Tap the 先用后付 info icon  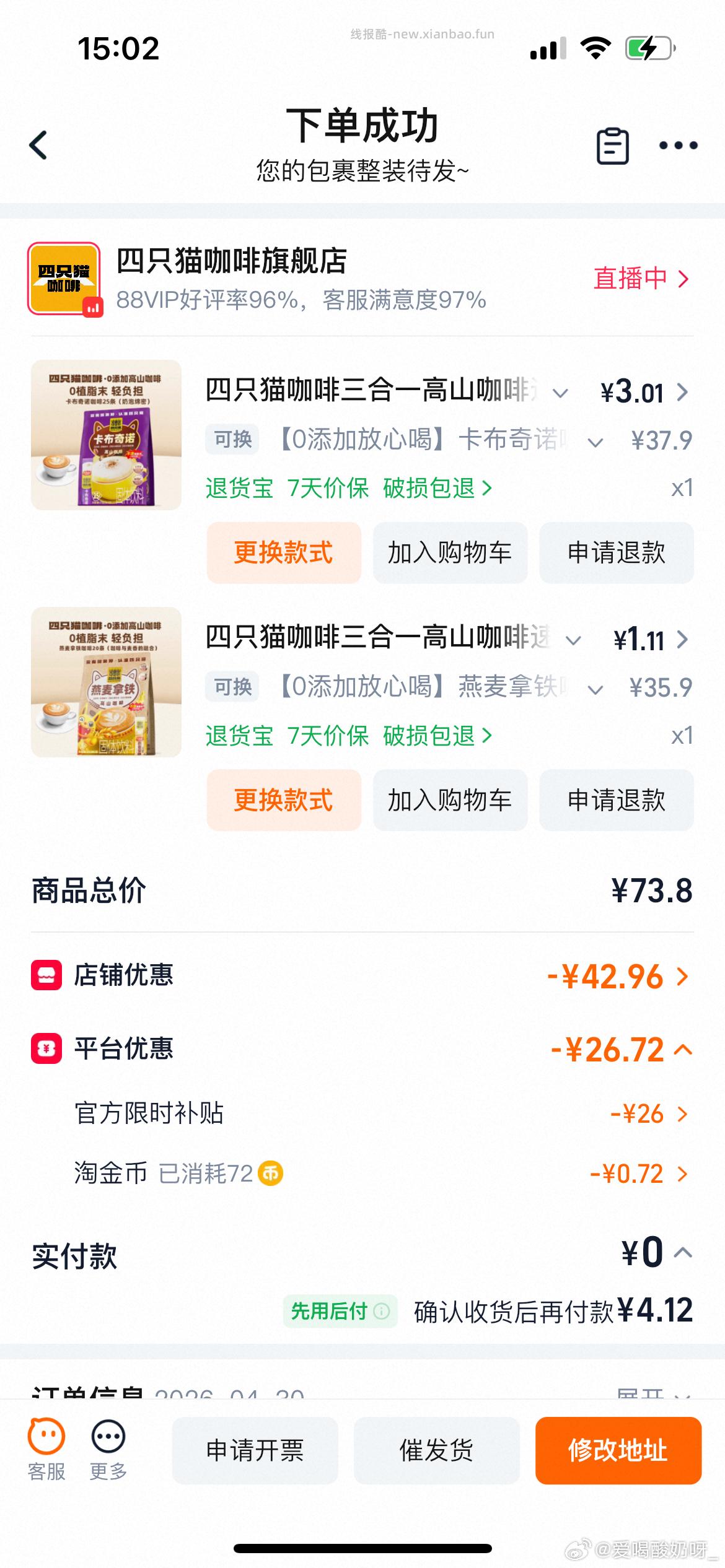click(x=384, y=1311)
